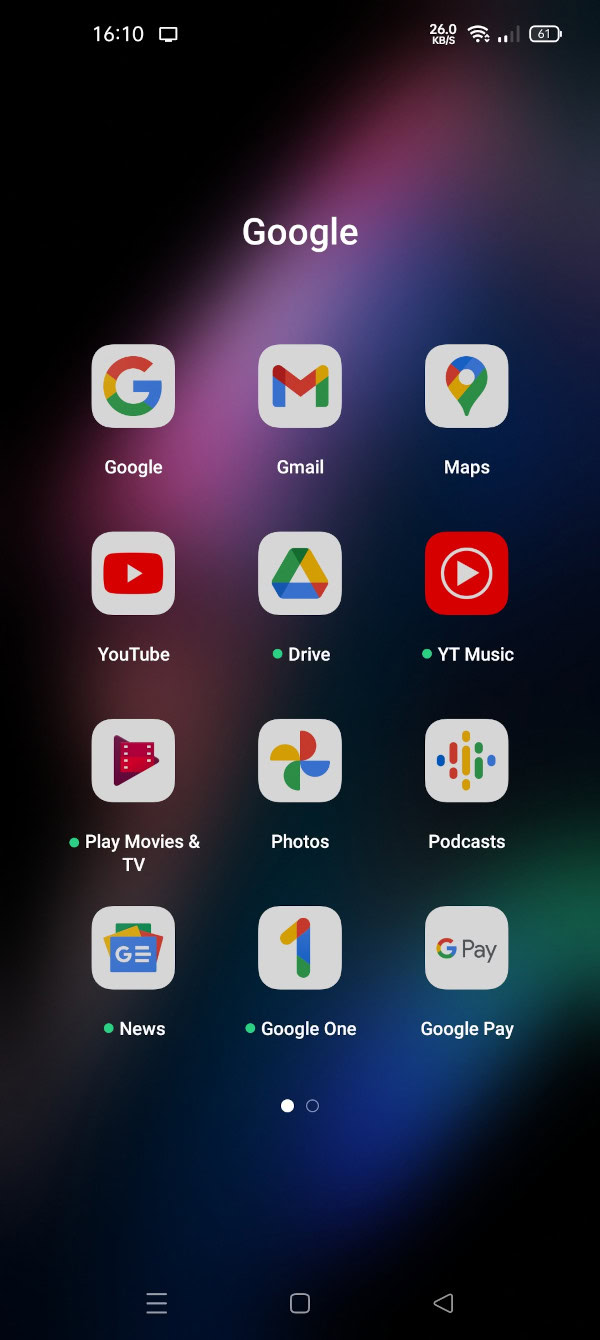Open Play Movies & TV
Image resolution: width=600 pixels, height=1340 pixels.
click(x=133, y=760)
